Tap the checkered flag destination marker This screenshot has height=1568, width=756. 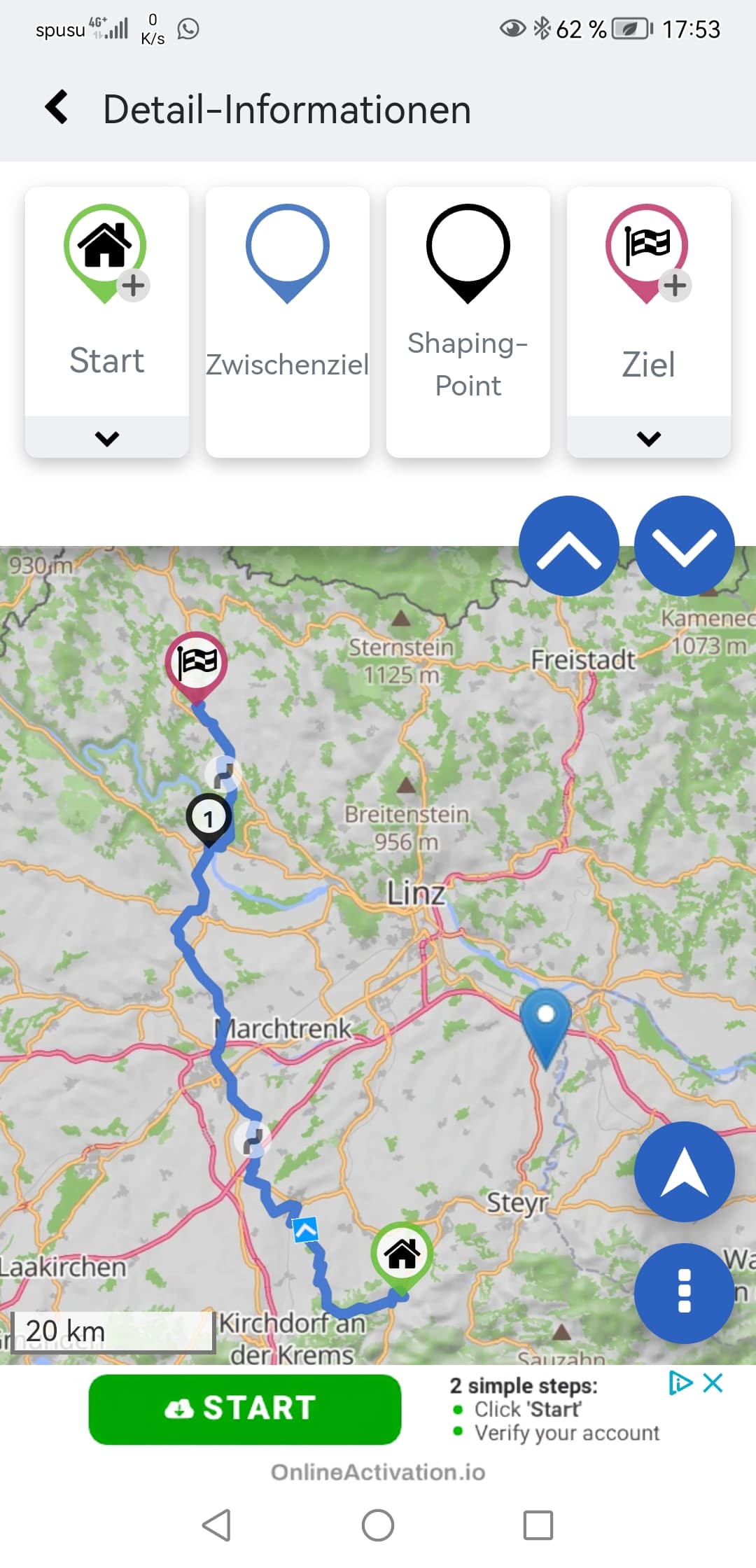point(196,663)
